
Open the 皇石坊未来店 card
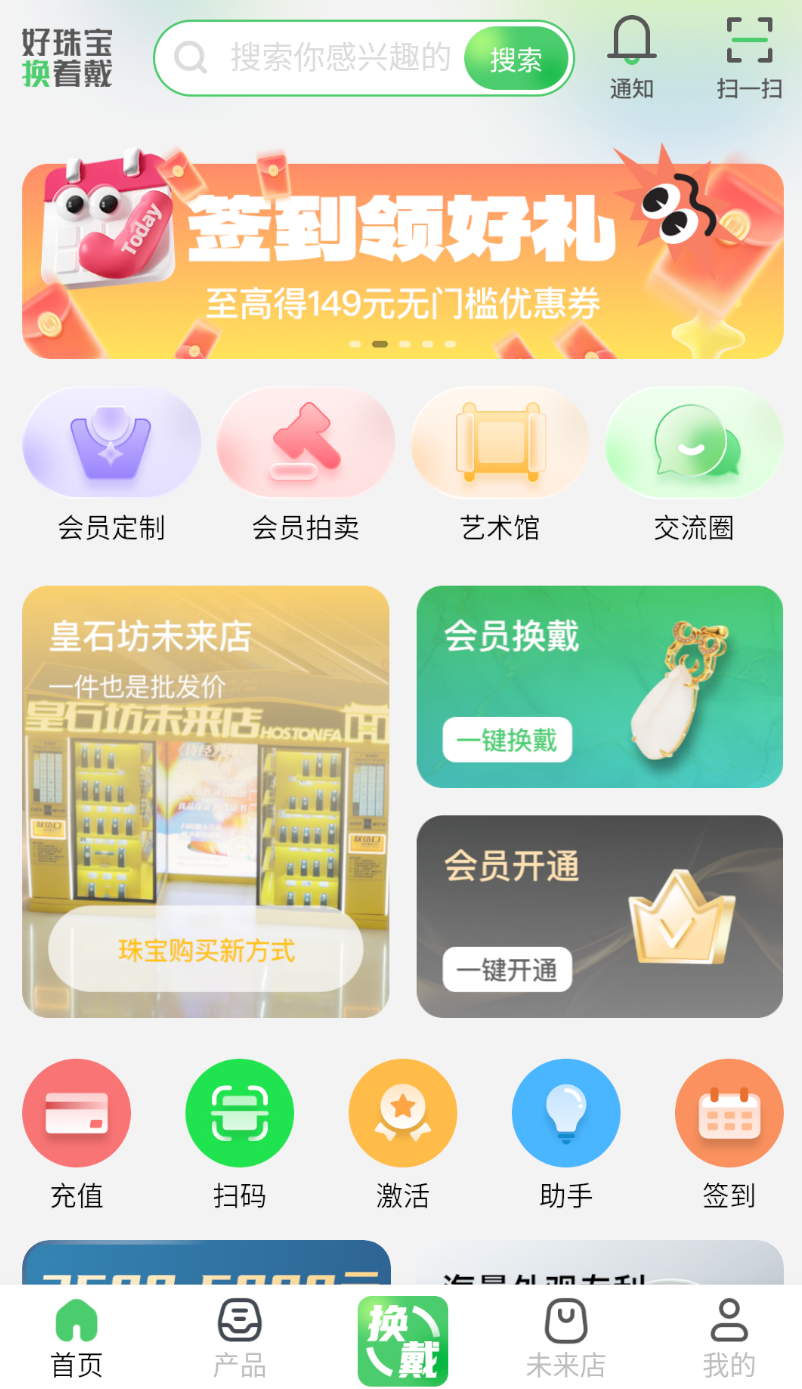(x=205, y=801)
